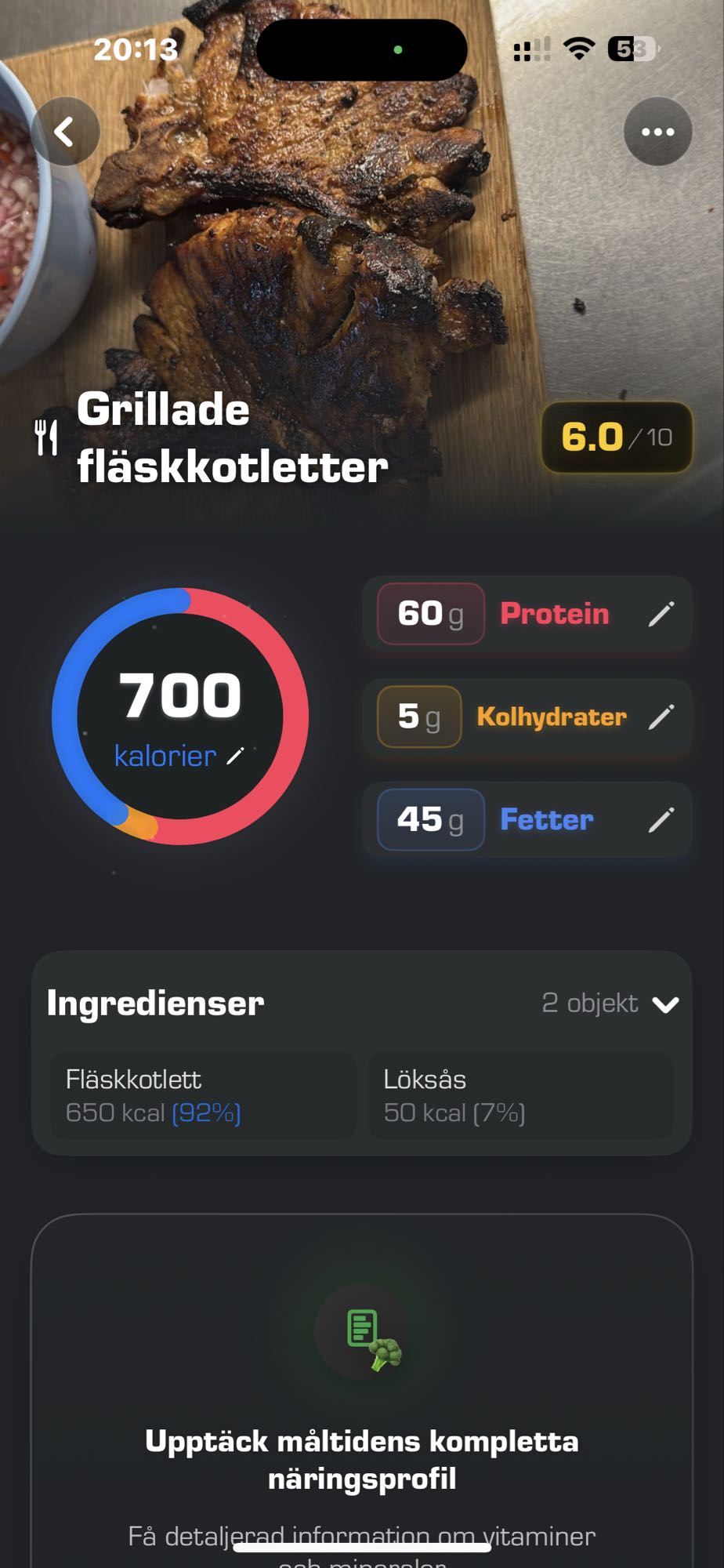Tap the 6.0 out of 10 score badge
Image resolution: width=724 pixels, height=1568 pixels.
[x=616, y=438]
